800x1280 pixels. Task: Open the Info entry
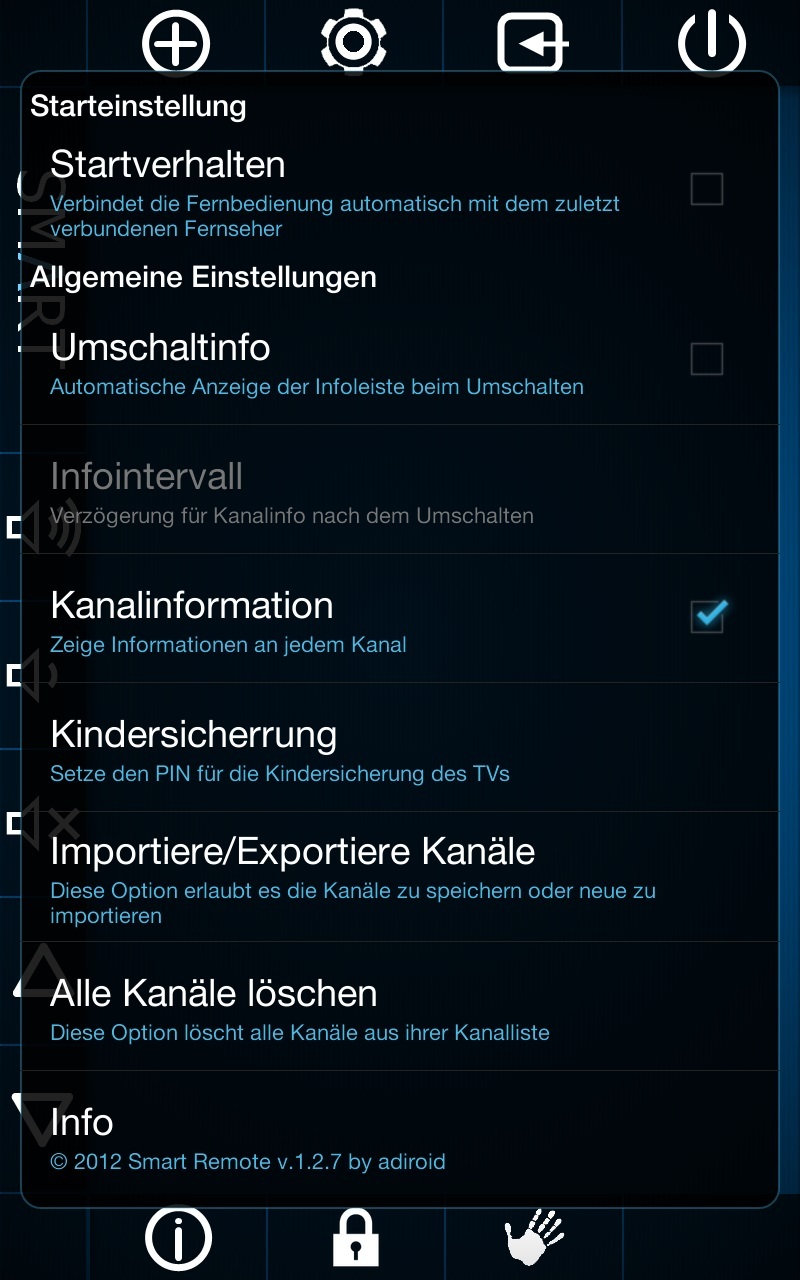pos(400,1136)
